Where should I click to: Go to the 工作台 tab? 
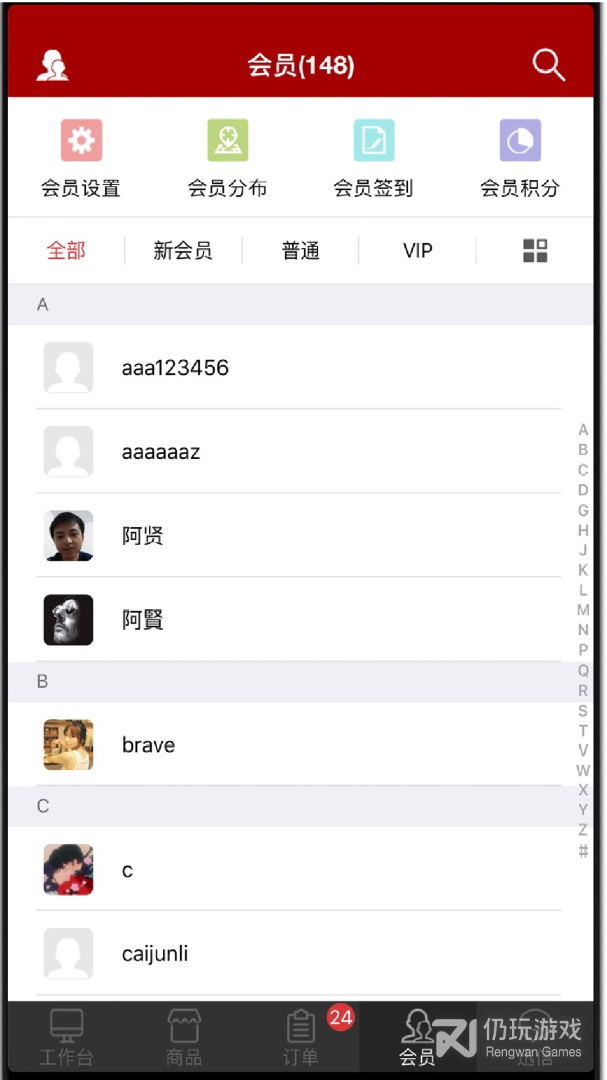(x=66, y=1039)
